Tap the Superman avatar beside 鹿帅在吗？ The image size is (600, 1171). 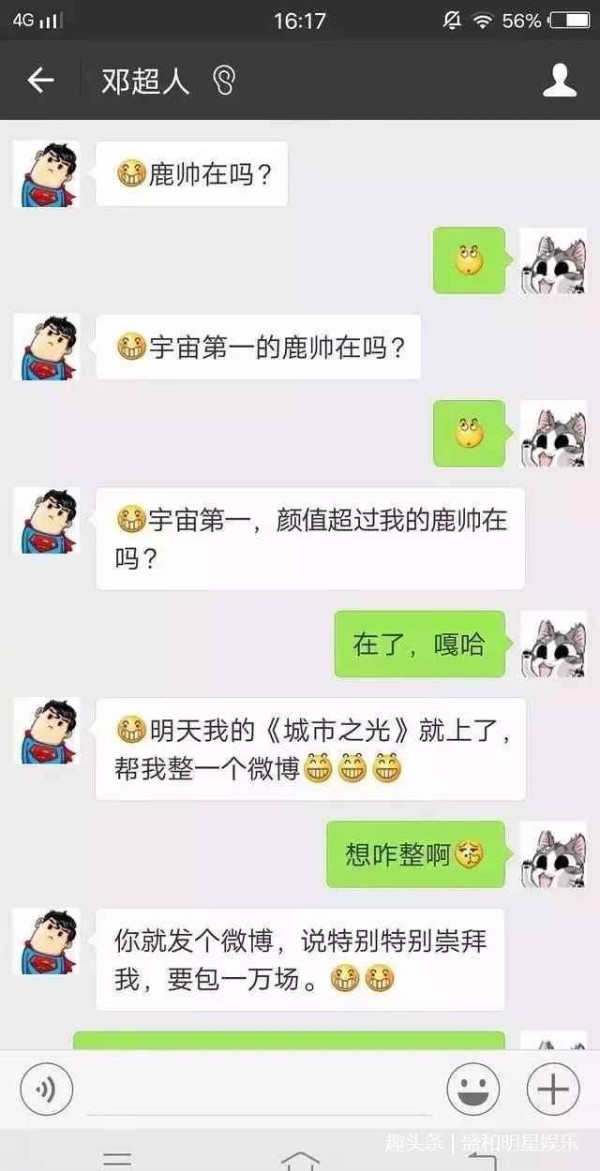pos(46,174)
